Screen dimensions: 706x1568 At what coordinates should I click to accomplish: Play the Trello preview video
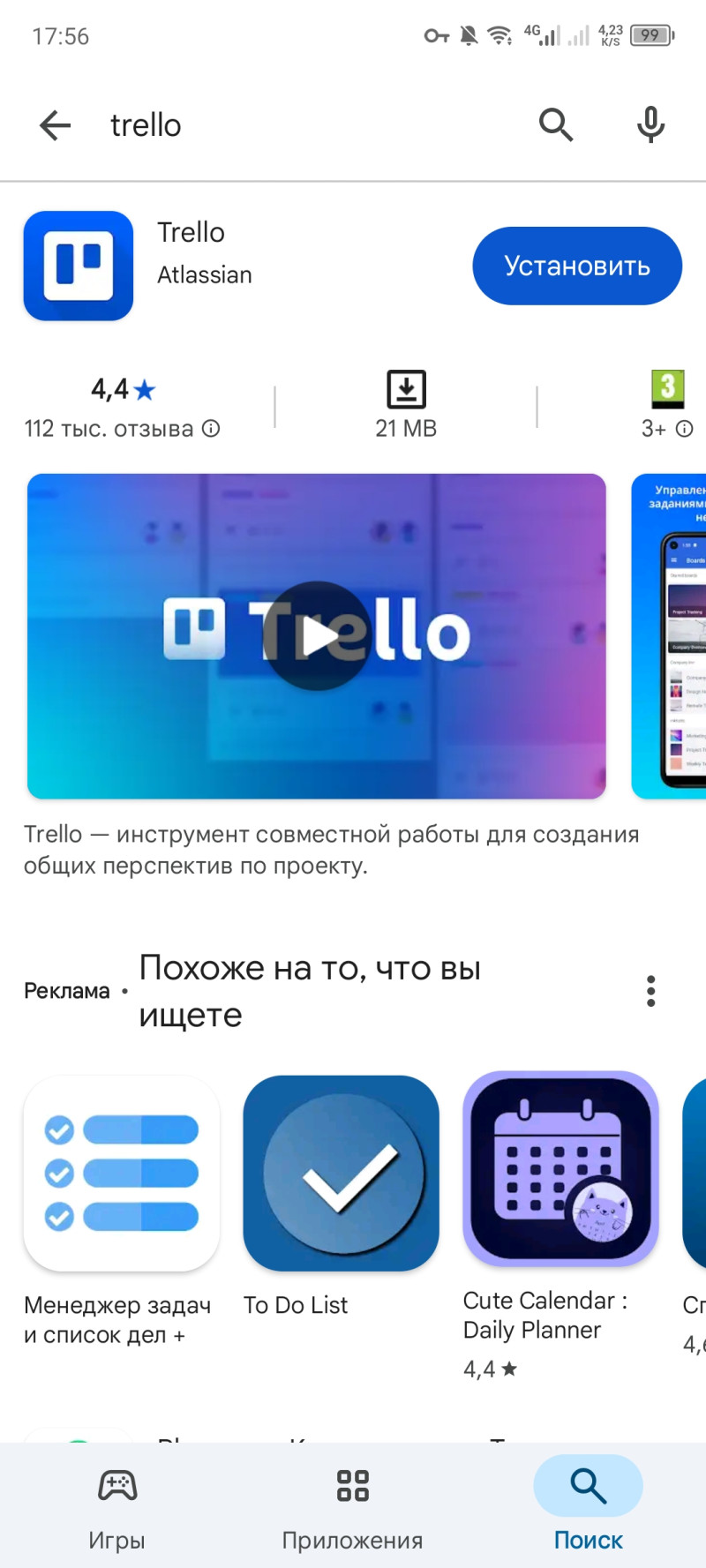[316, 635]
